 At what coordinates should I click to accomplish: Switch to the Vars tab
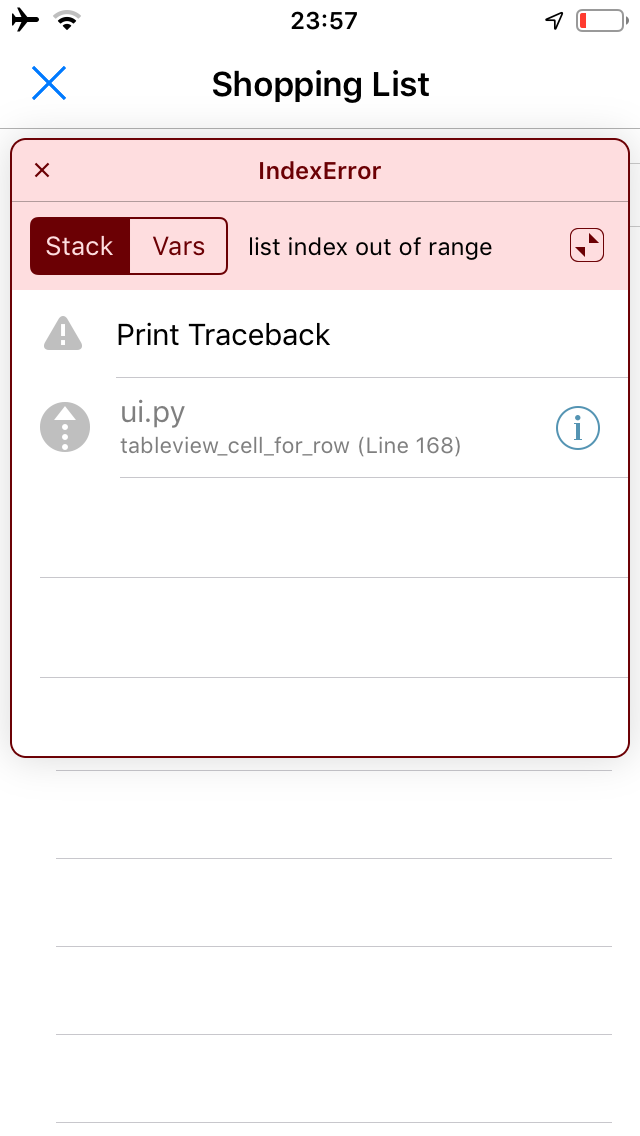point(179,246)
